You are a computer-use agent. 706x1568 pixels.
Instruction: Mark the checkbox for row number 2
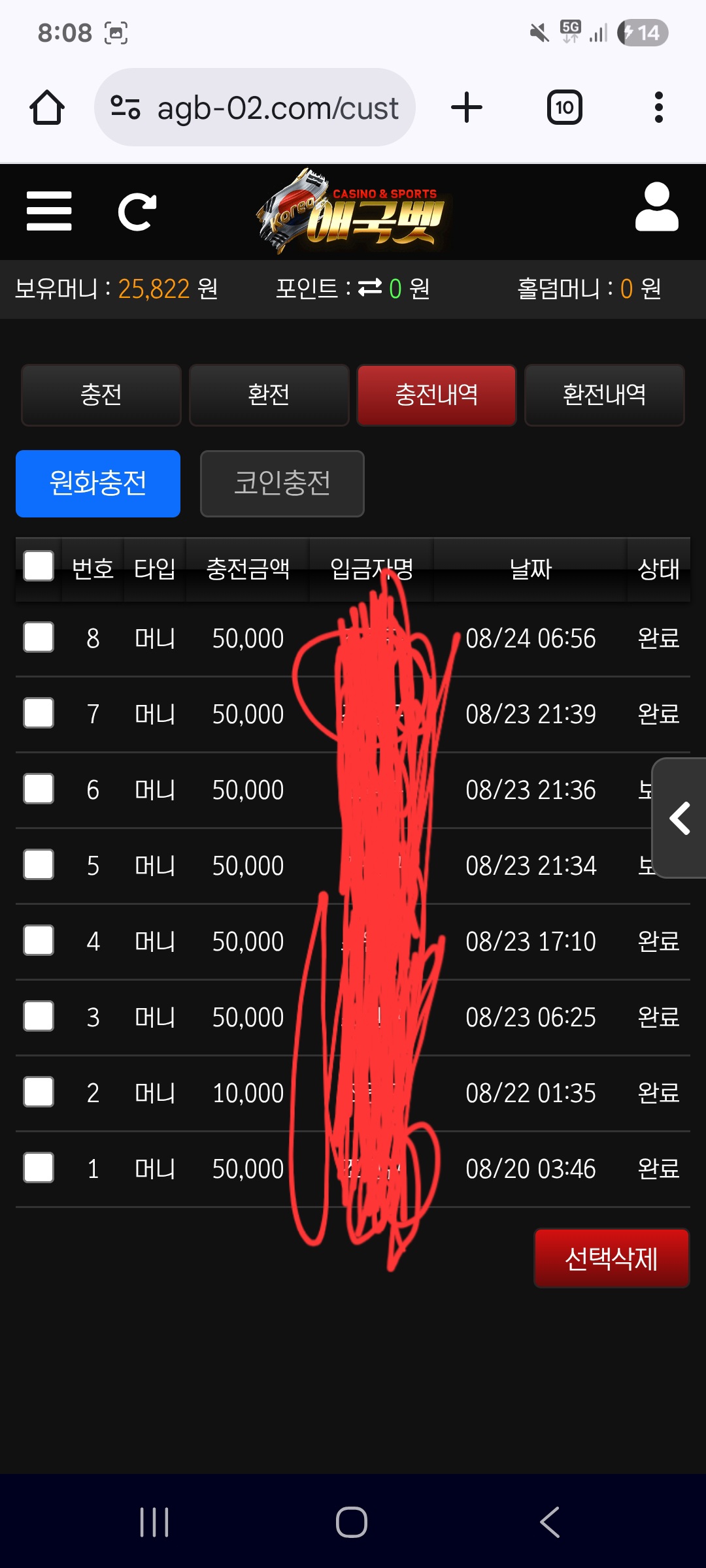[x=39, y=1092]
